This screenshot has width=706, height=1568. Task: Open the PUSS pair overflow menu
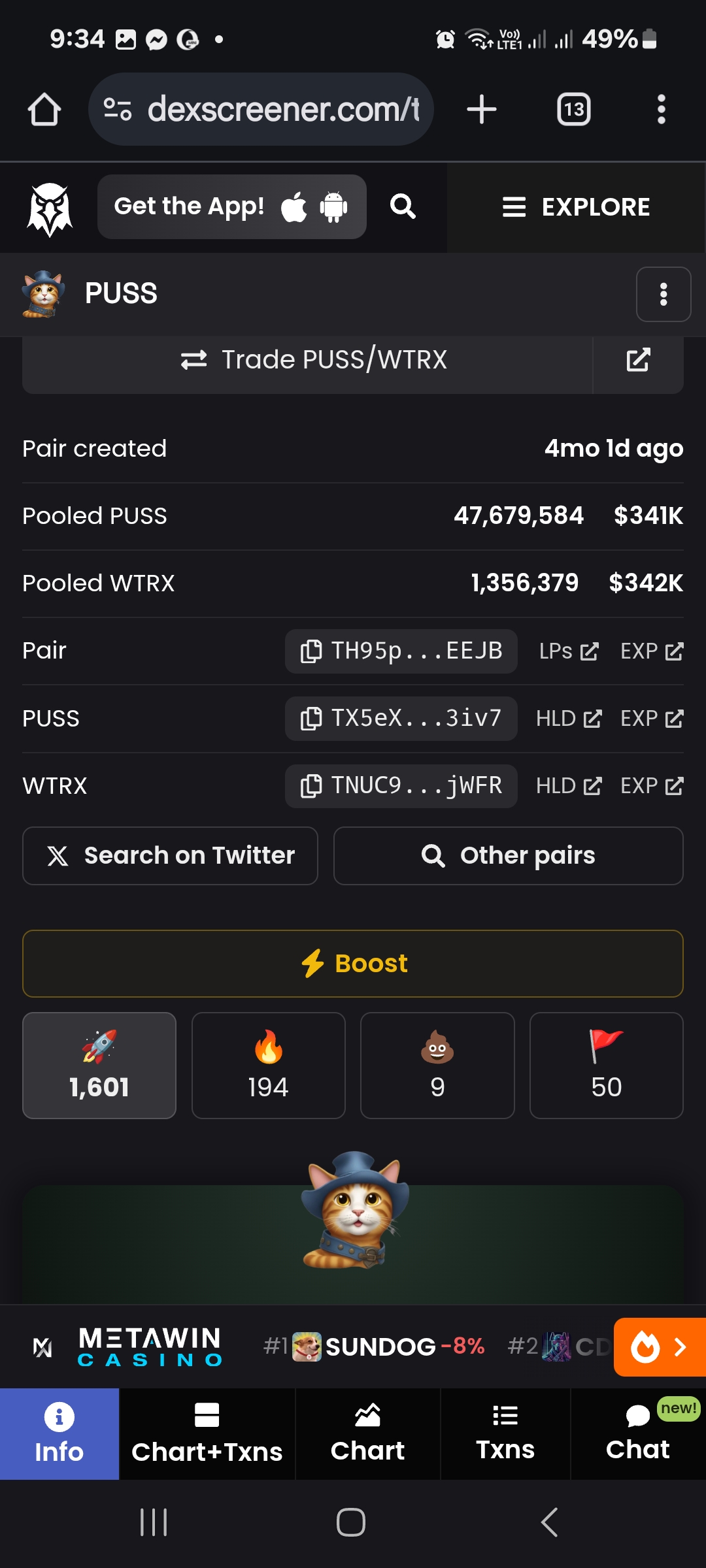click(664, 294)
